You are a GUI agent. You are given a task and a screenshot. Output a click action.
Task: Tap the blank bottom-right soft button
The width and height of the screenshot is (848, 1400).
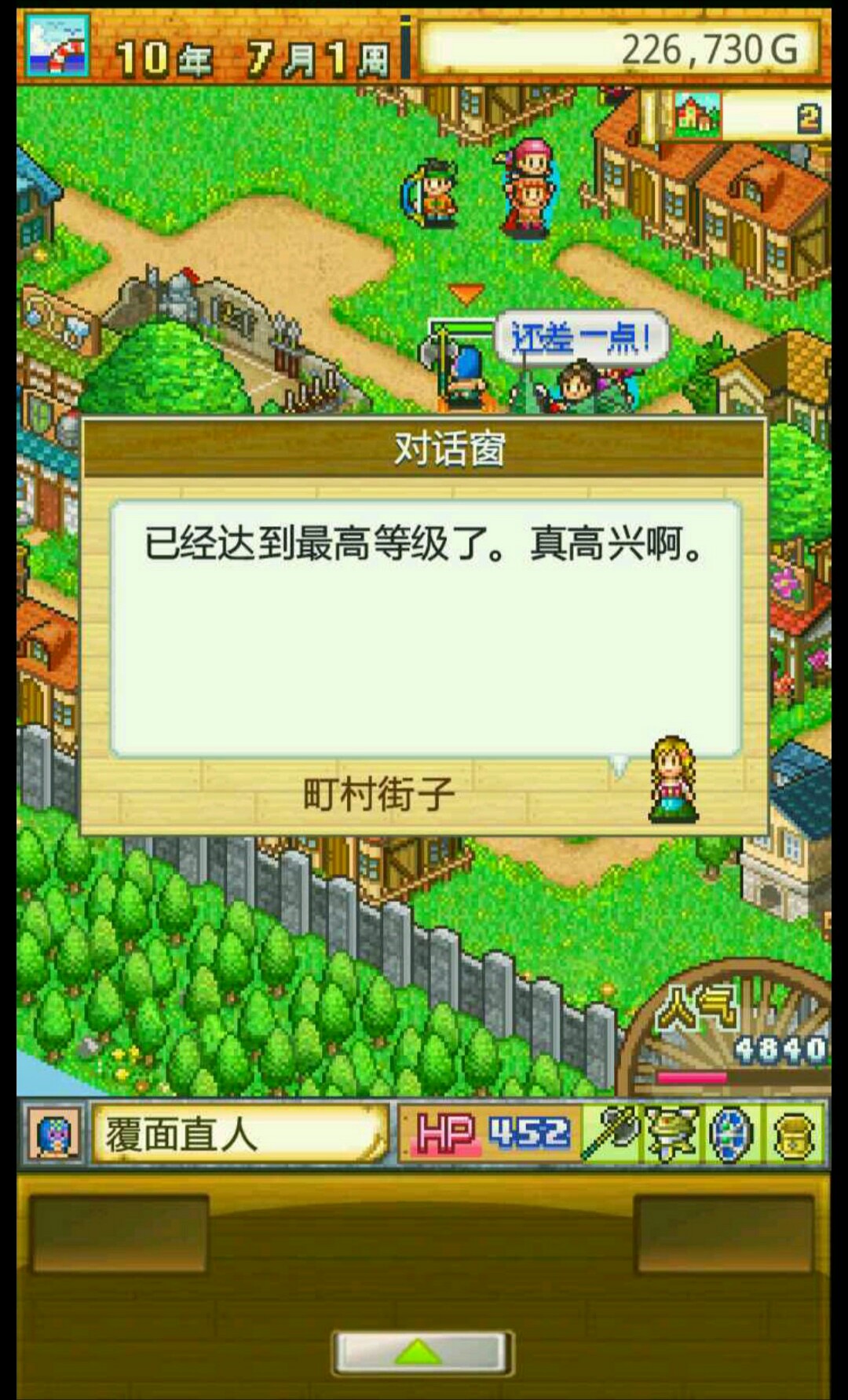[x=725, y=1234]
